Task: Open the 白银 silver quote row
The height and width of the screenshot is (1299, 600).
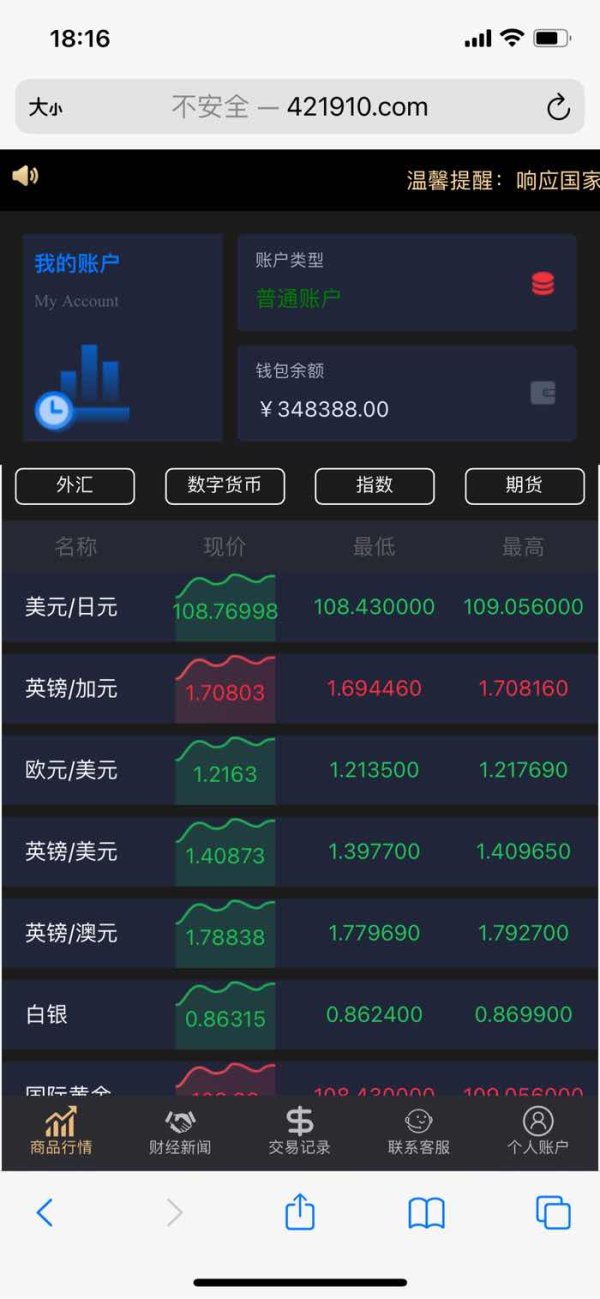Action: pos(300,1015)
